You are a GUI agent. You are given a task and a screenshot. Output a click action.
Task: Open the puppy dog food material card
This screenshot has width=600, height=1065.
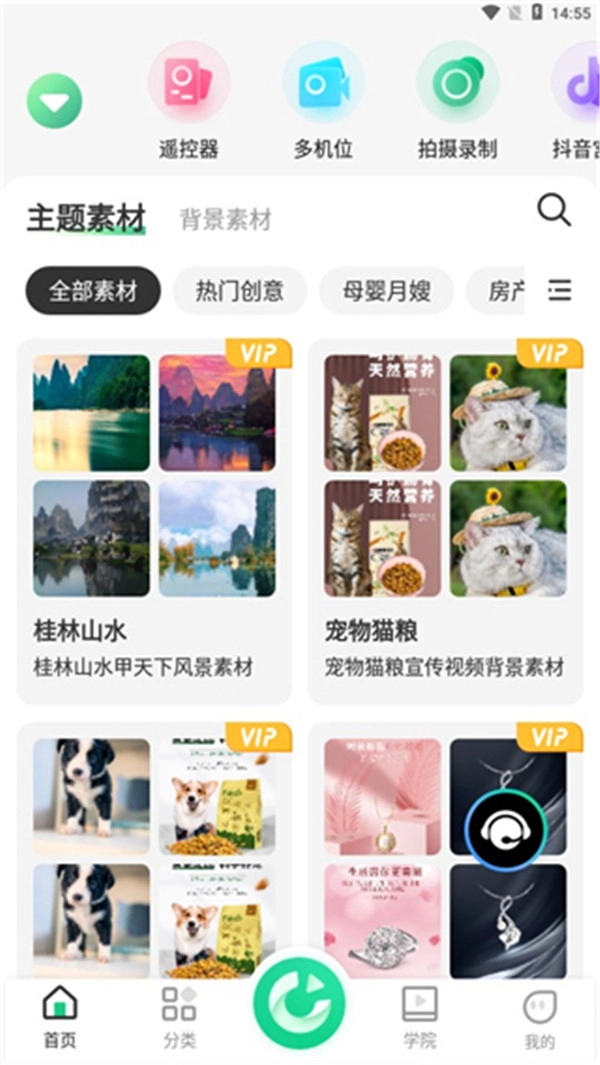click(x=154, y=850)
